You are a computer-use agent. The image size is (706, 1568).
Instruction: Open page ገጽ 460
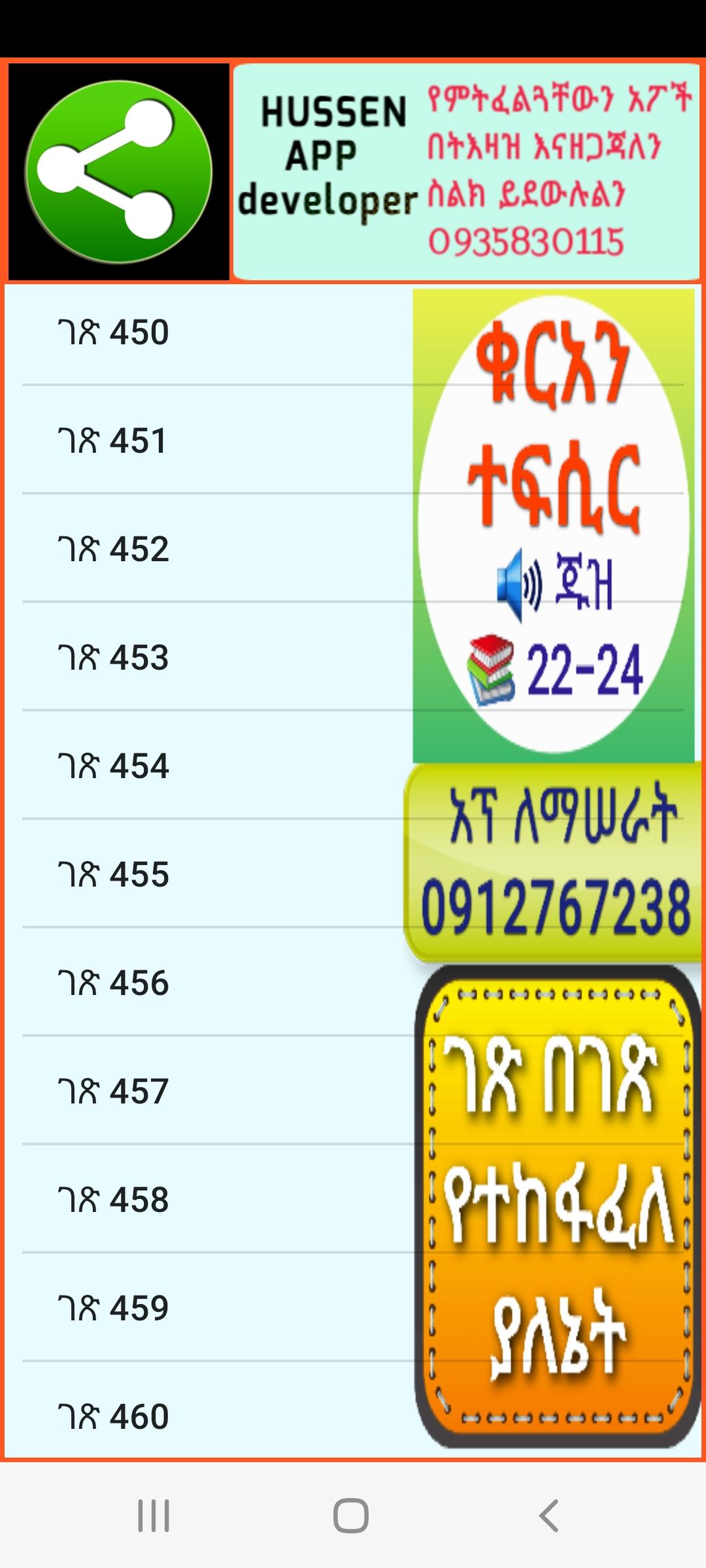[113, 1417]
